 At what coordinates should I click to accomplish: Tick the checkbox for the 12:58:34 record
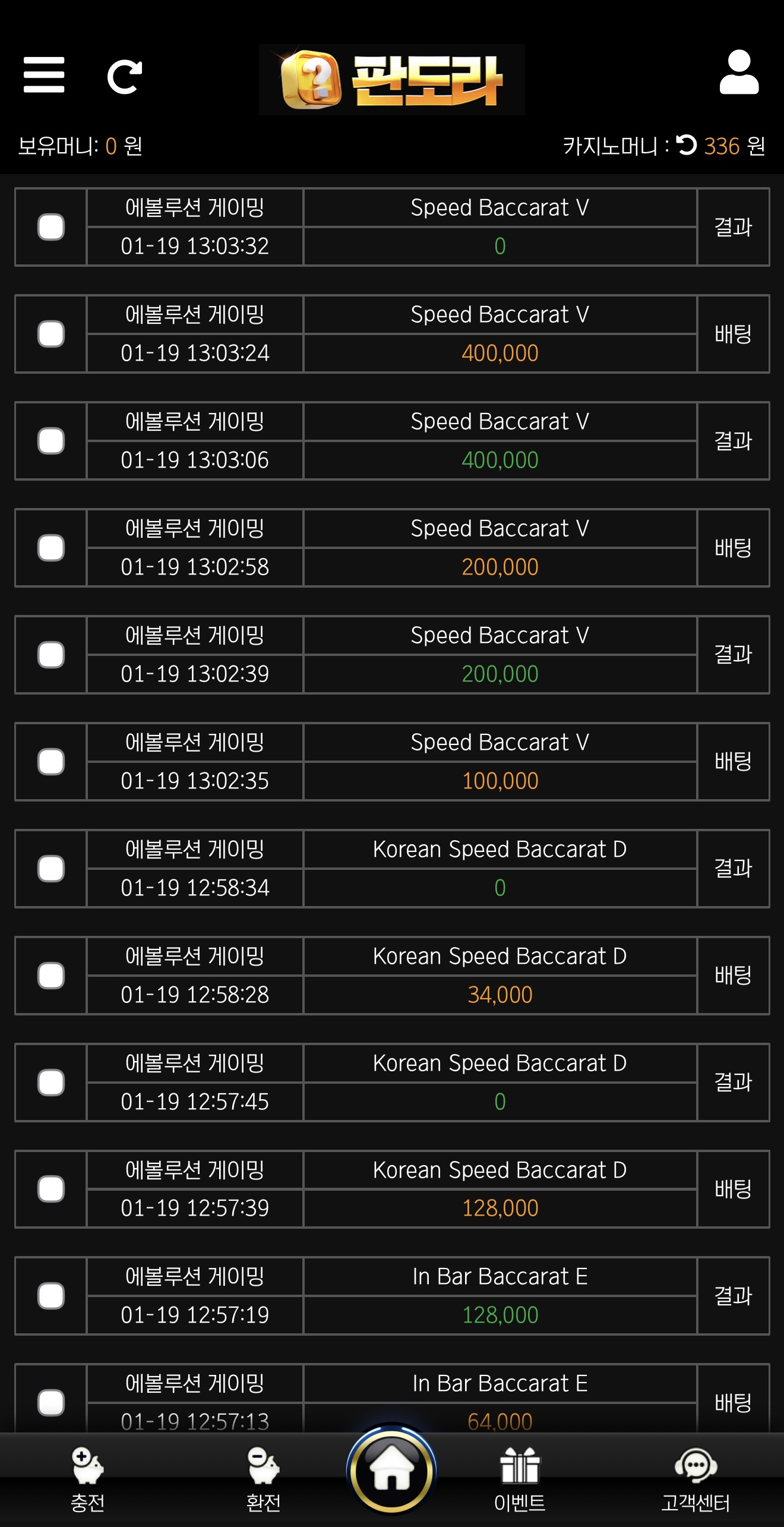51,869
